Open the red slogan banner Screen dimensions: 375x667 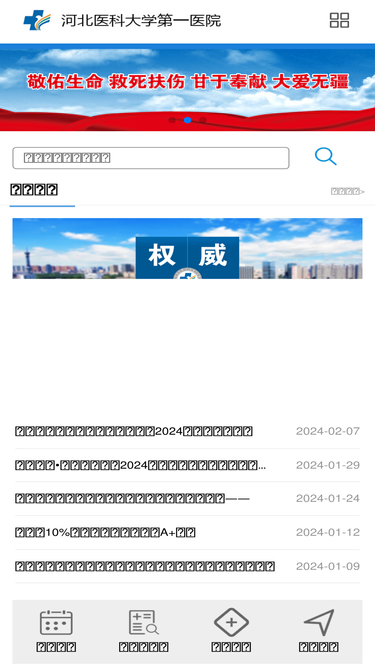(x=188, y=87)
